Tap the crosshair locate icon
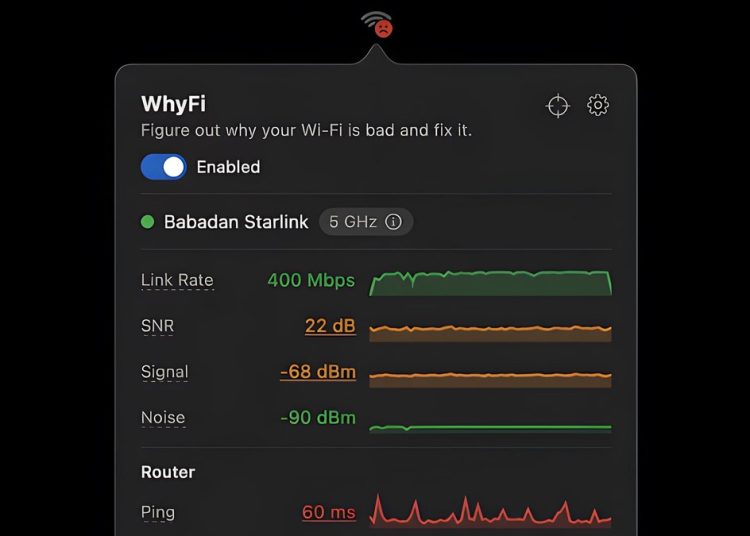The image size is (750, 536). pos(557,105)
